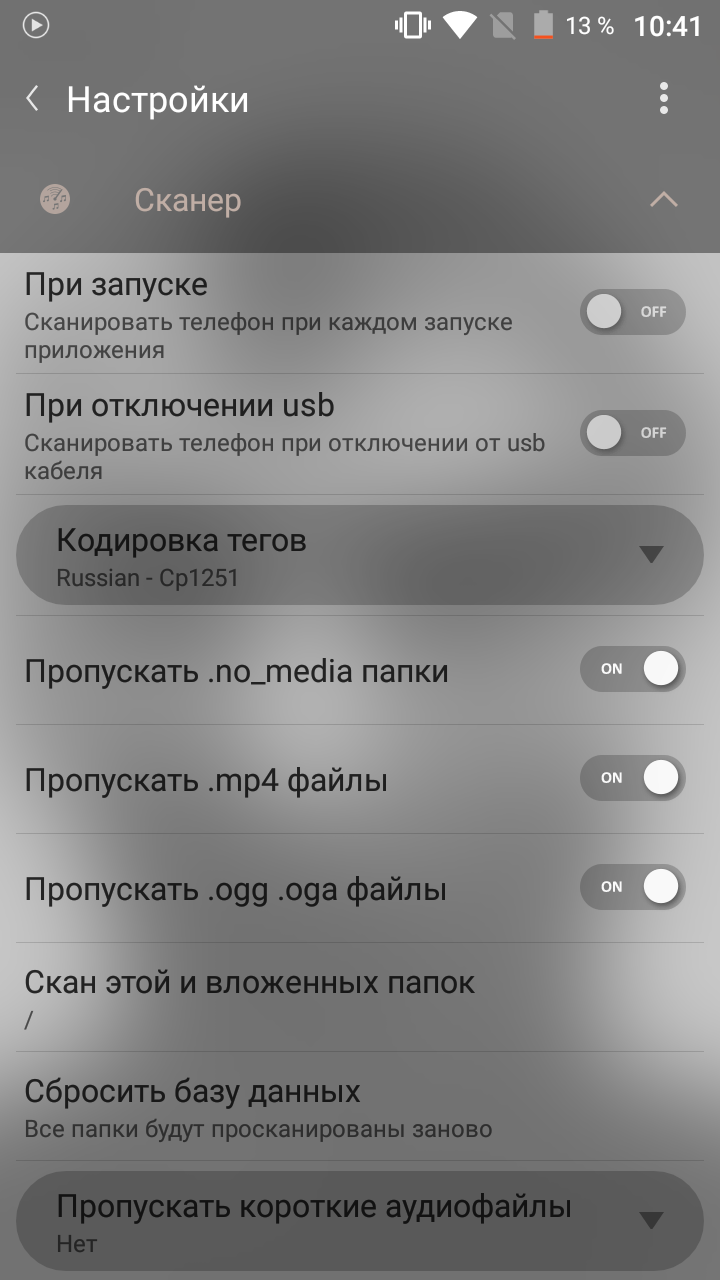The image size is (720, 1280).
Task: Enable the При запуске scan switch
Action: coord(632,312)
